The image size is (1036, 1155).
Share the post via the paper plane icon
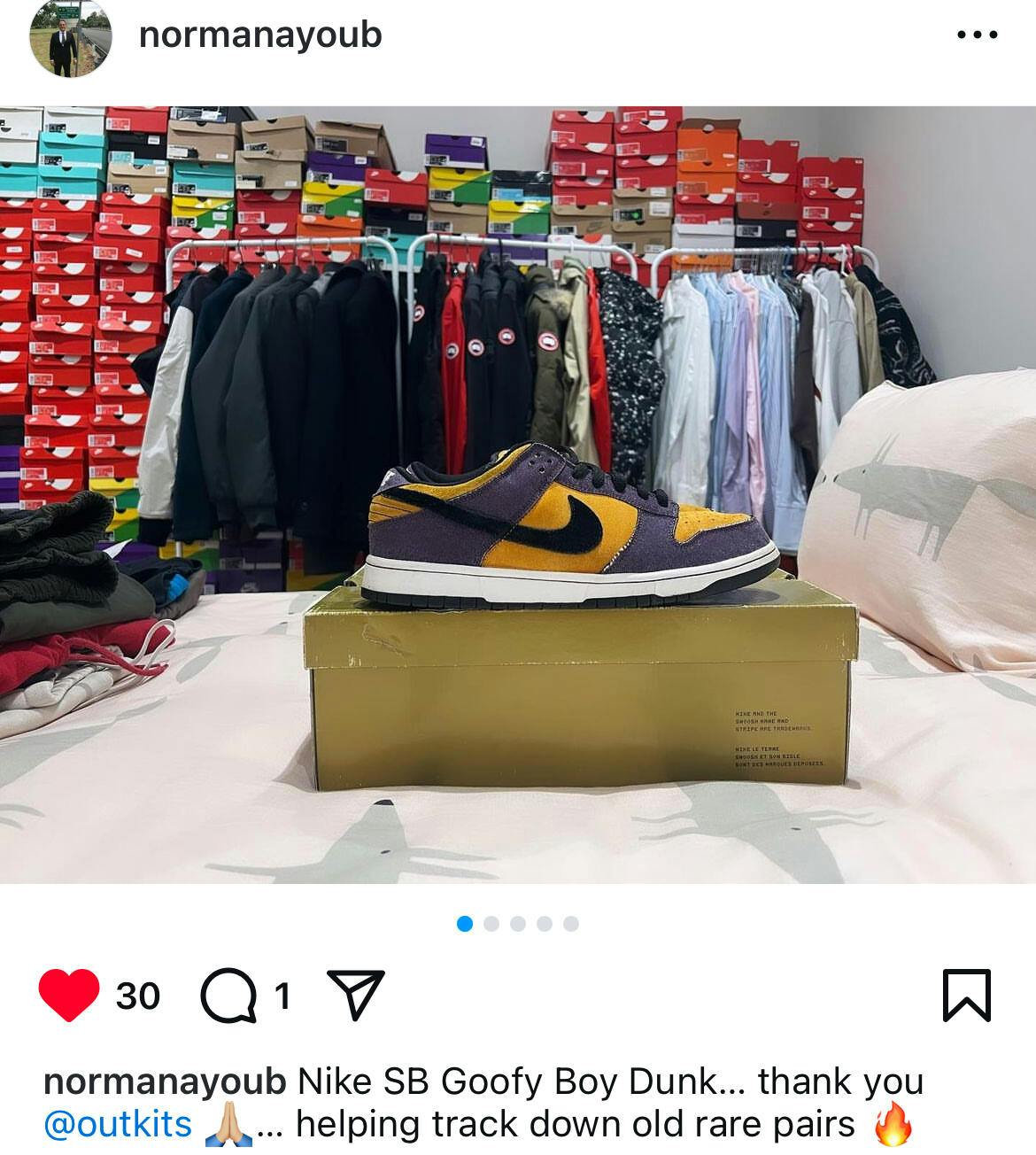coord(355,995)
